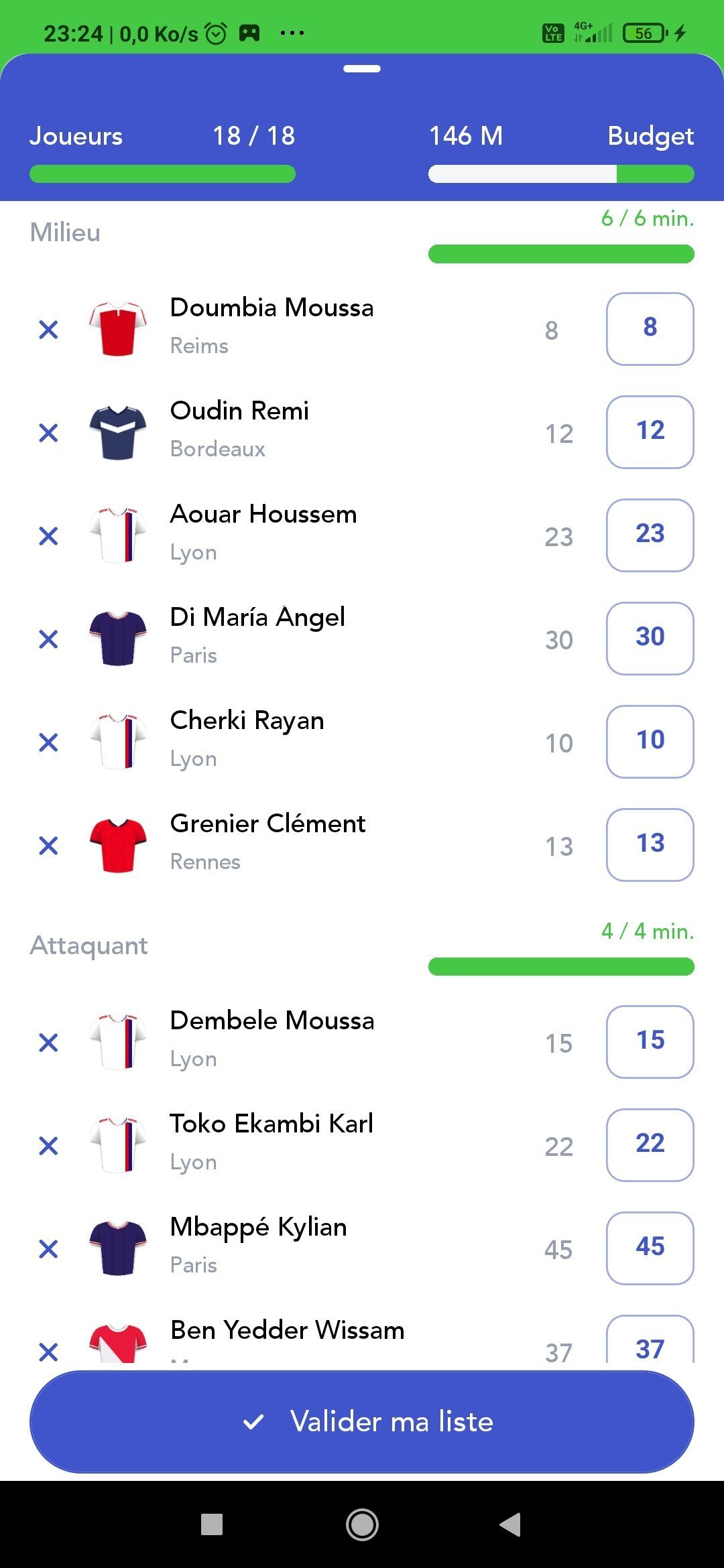
Task: Change the 23 bid for Aouar Houssem
Action: tap(650, 535)
